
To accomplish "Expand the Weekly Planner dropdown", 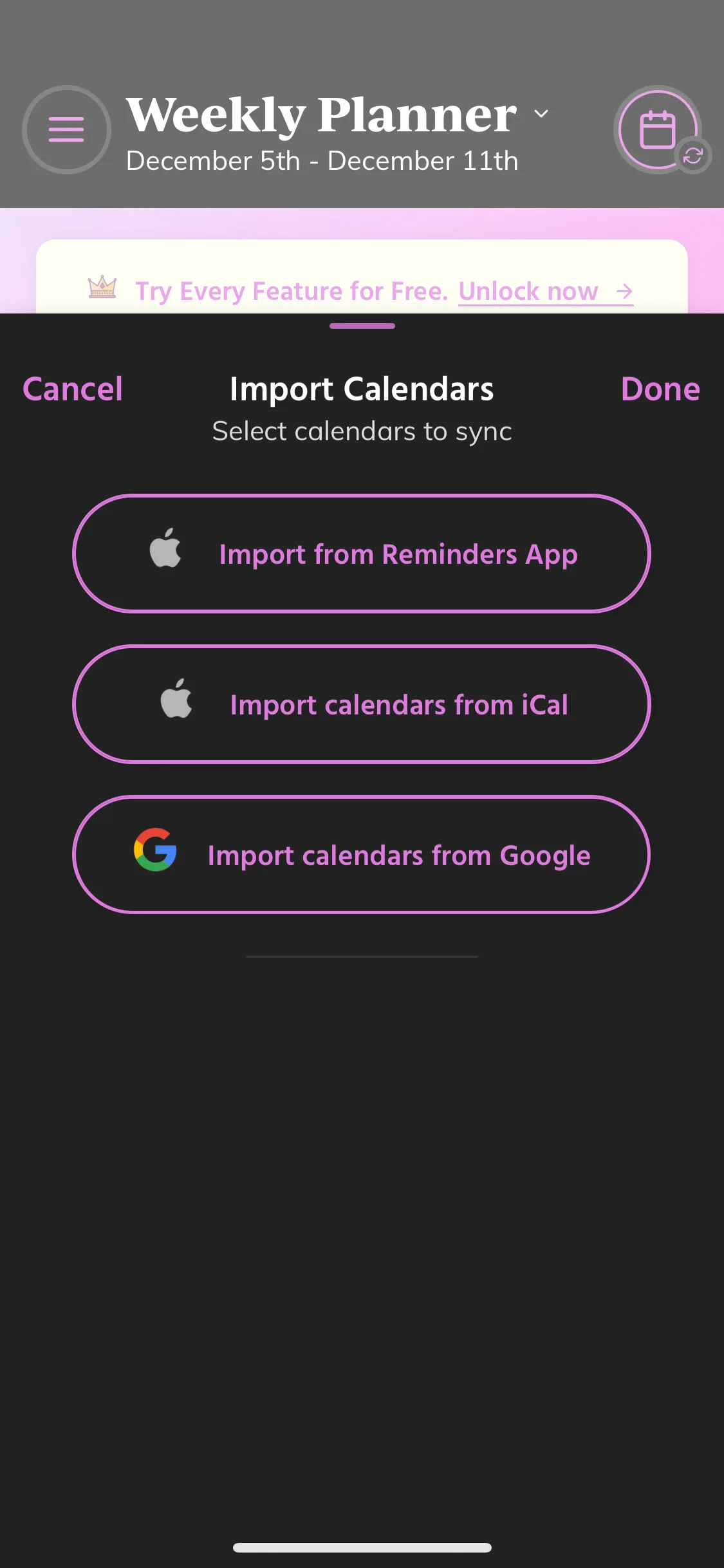I will click(541, 114).
